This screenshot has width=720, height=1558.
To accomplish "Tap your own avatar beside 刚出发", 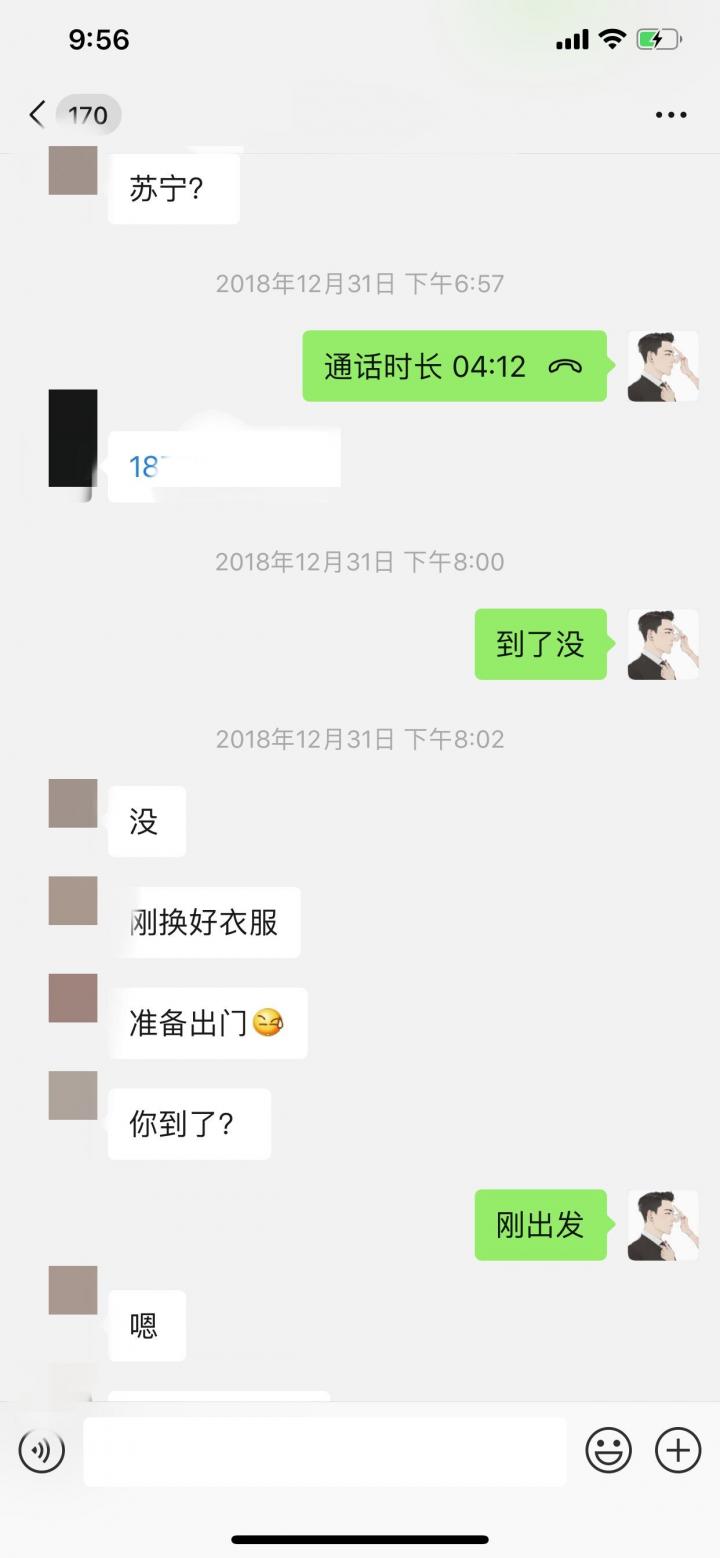I will click(662, 1226).
